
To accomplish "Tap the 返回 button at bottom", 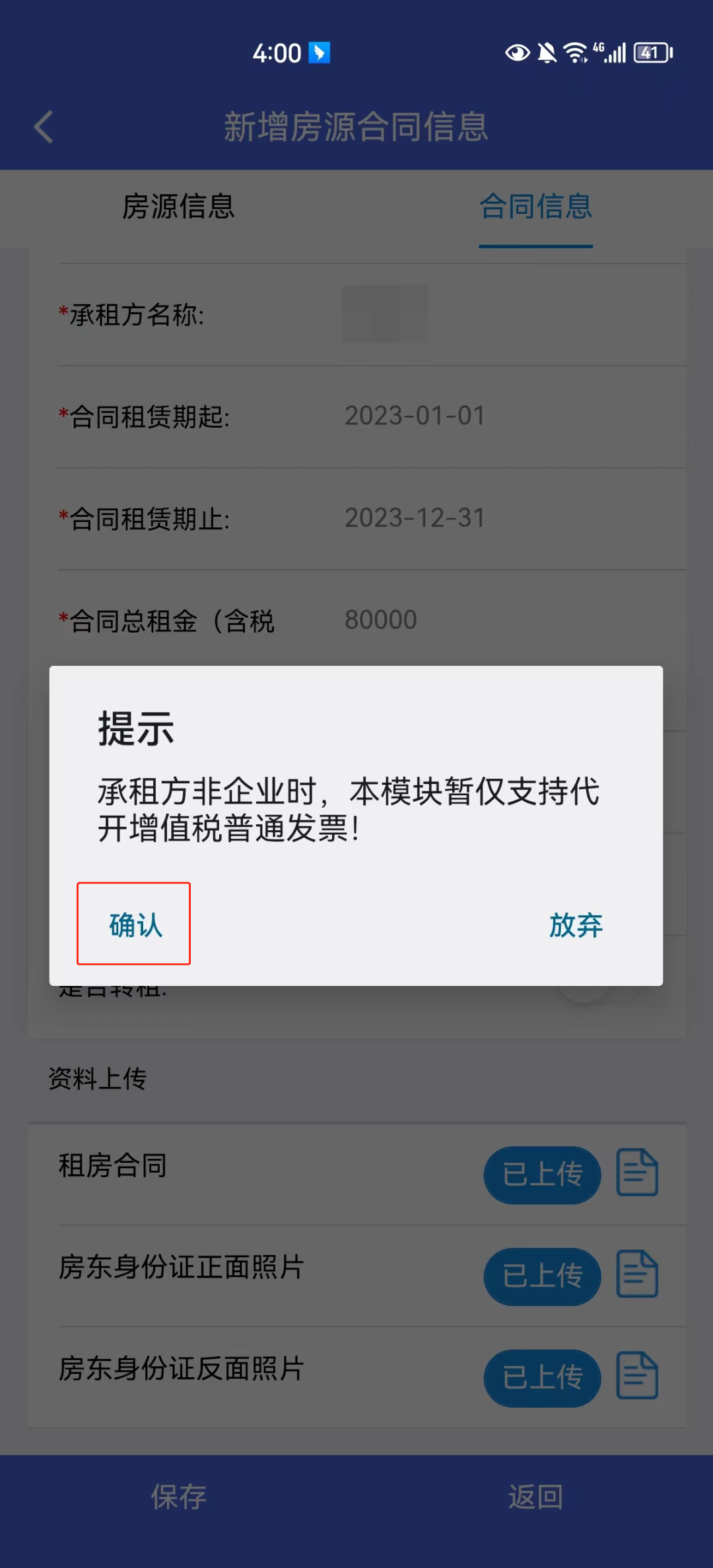I will pos(535,1497).
